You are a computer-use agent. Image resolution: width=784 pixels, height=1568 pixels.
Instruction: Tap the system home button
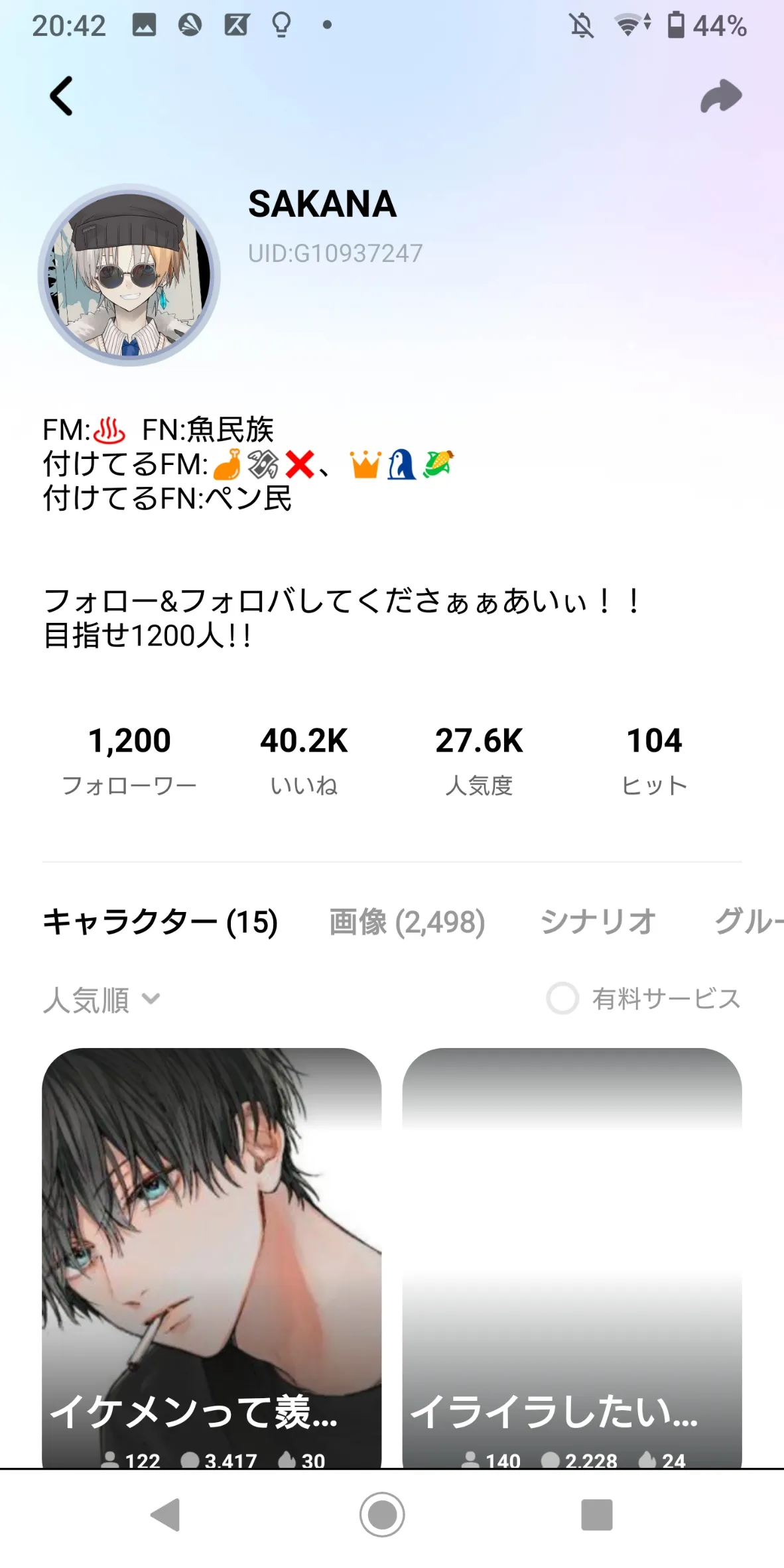pos(382,1515)
